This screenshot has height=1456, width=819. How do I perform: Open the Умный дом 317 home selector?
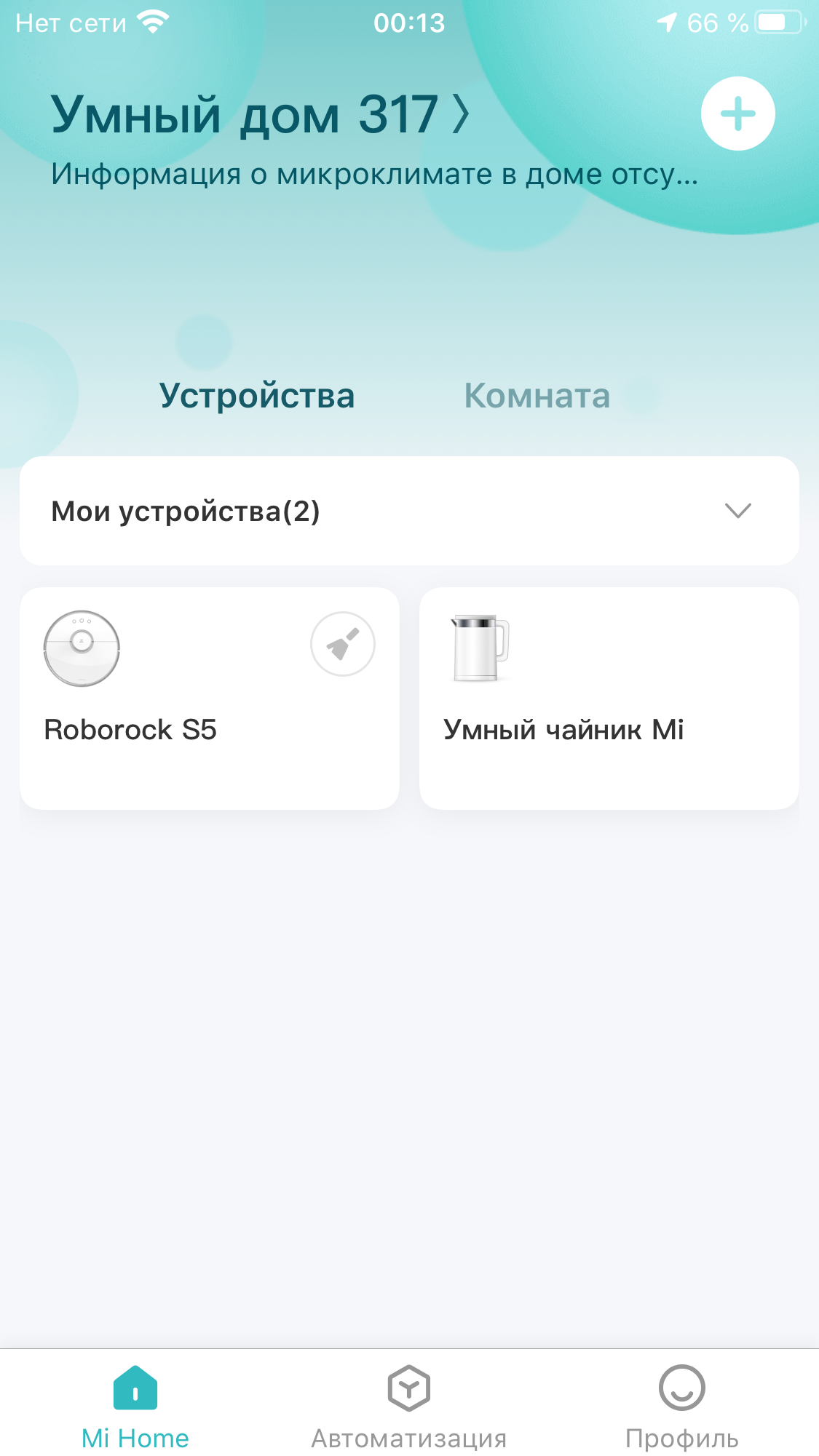[260, 115]
